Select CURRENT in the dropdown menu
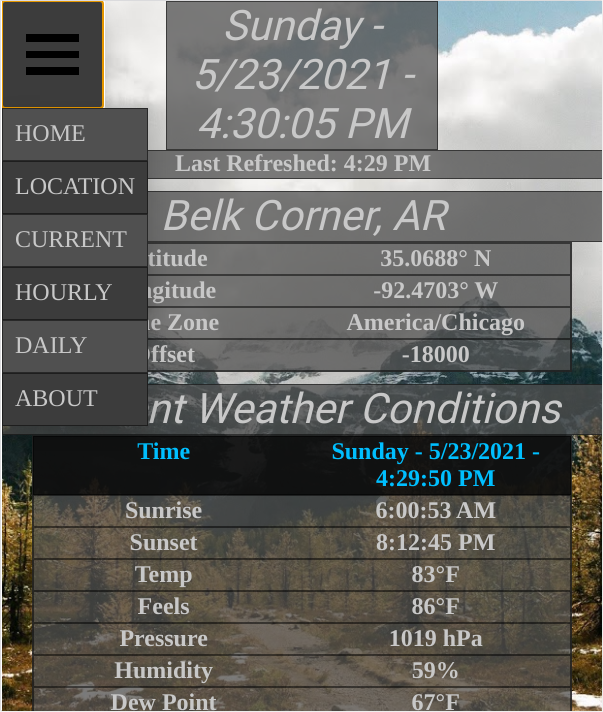The image size is (603, 712). point(74,240)
